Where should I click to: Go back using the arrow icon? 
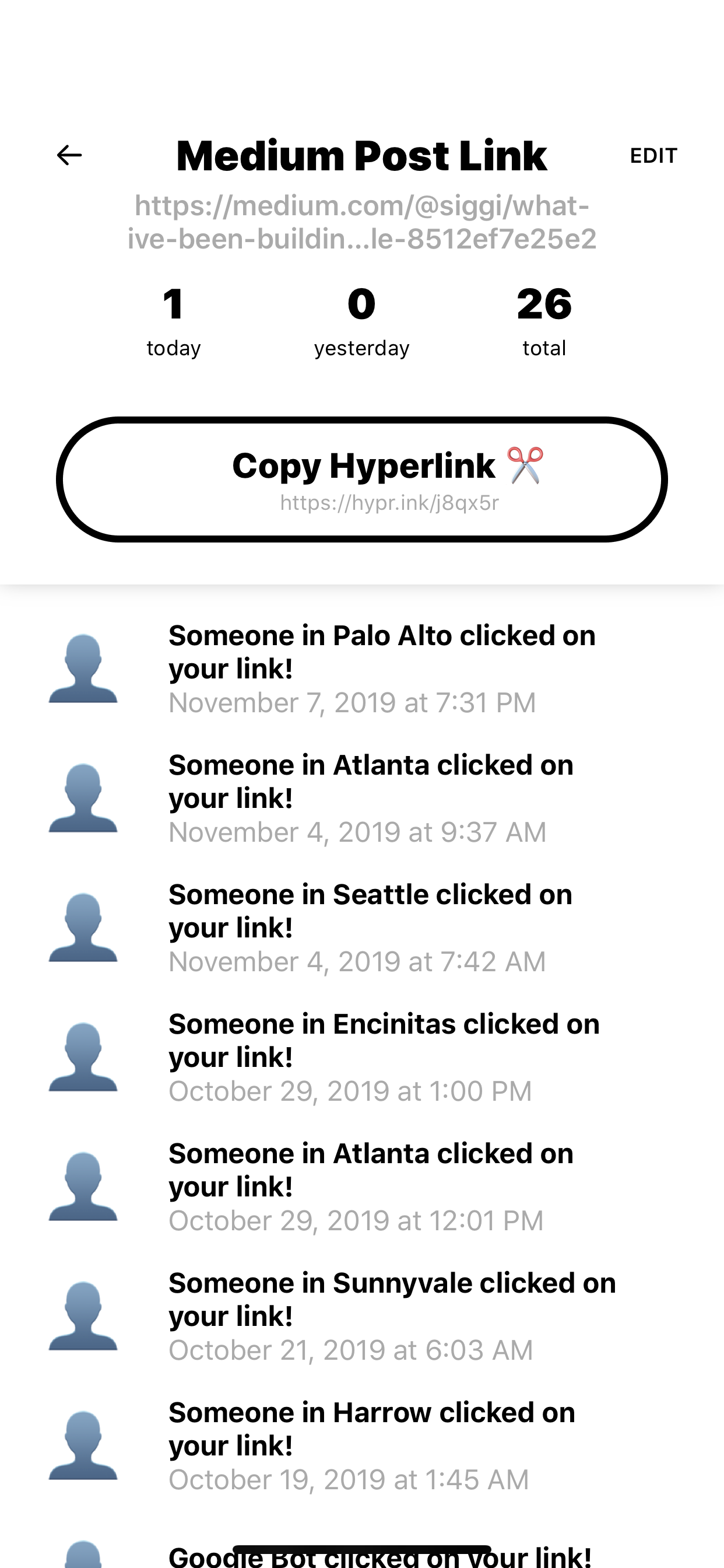69,155
